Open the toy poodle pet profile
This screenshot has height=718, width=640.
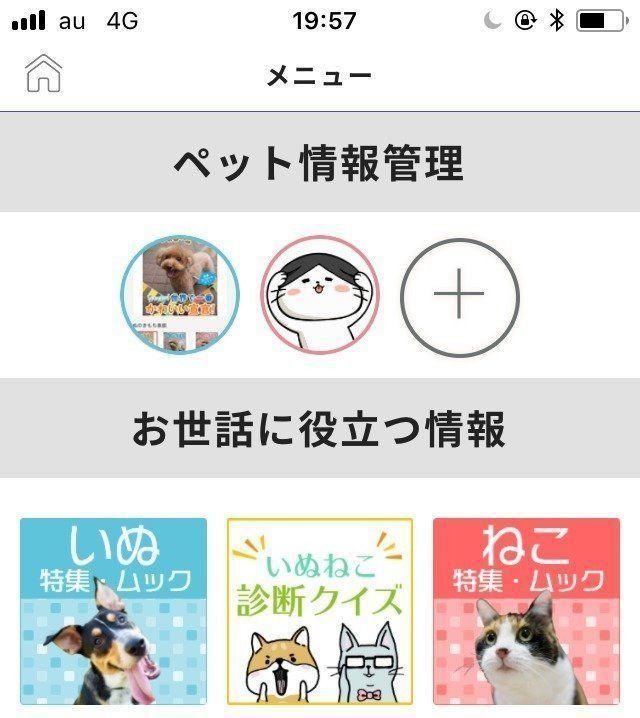click(180, 296)
